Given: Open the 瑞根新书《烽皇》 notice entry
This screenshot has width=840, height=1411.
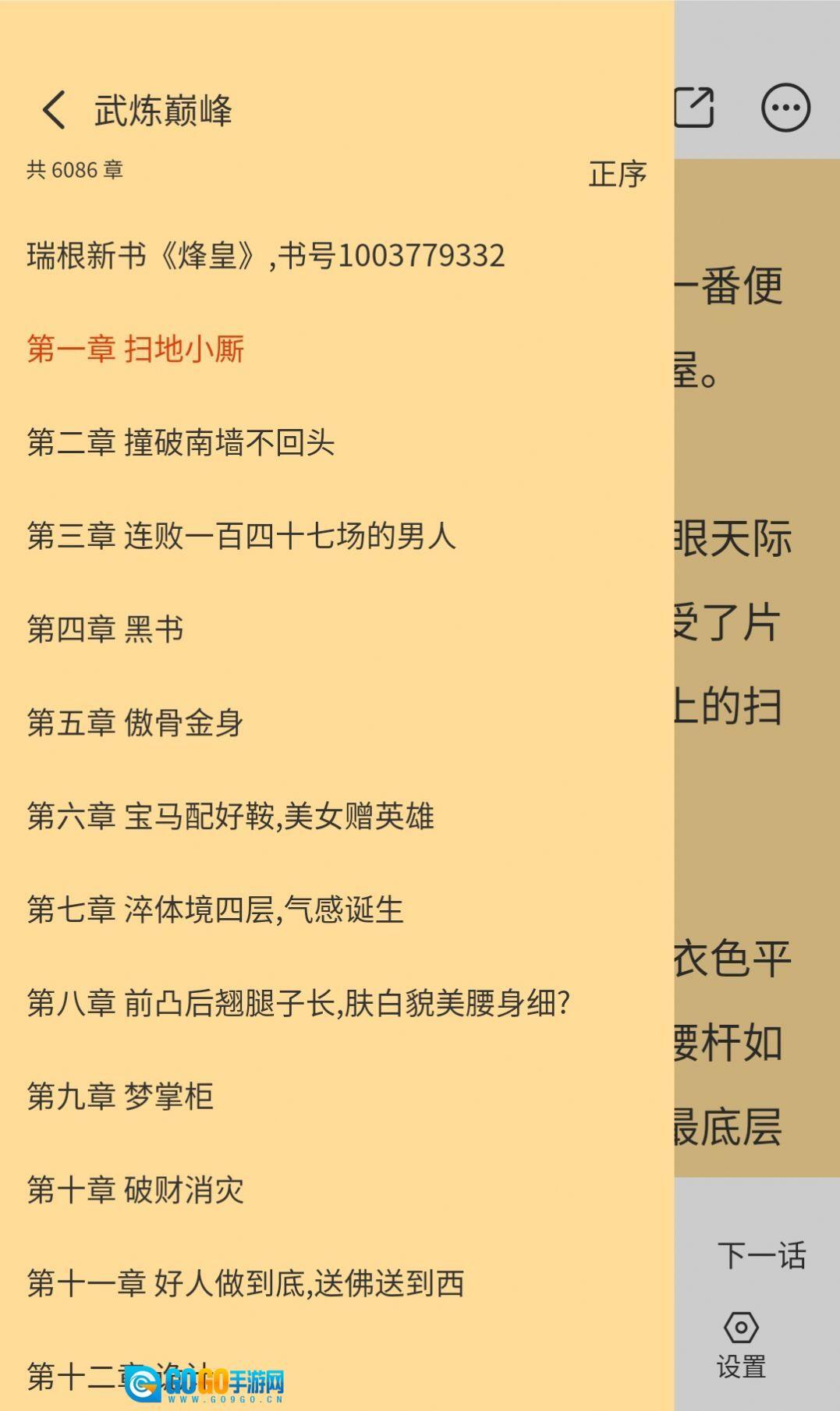Looking at the screenshot, I should 265,256.
